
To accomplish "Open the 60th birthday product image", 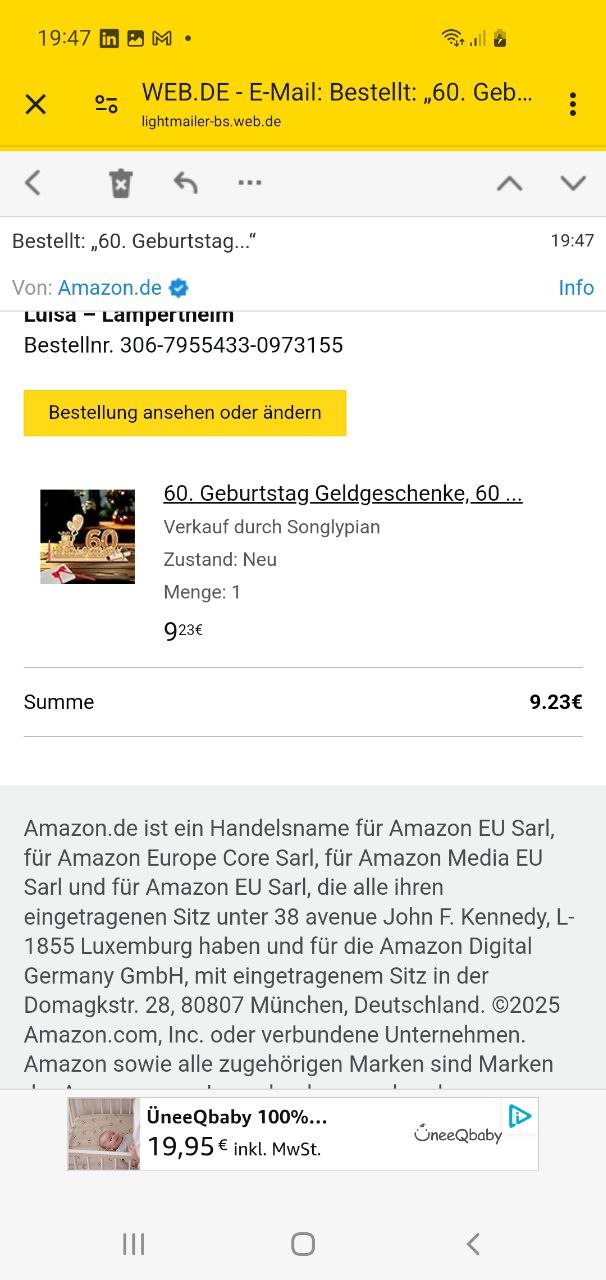I will (x=88, y=537).
